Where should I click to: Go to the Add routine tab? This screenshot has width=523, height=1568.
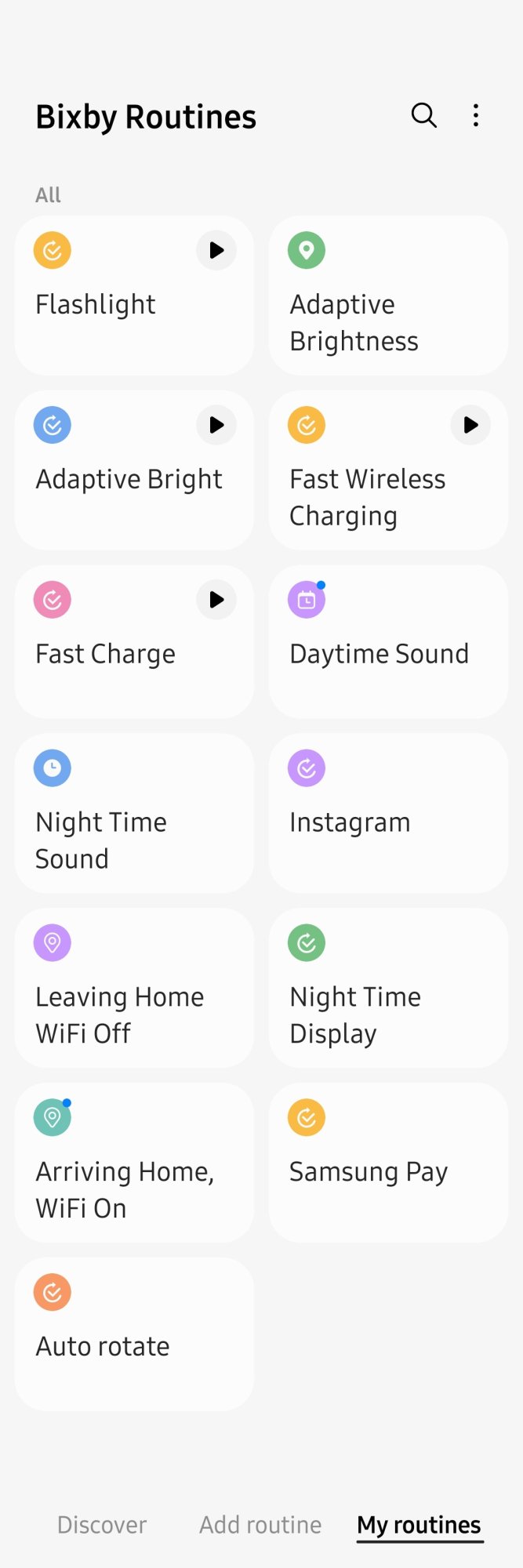(260, 1525)
